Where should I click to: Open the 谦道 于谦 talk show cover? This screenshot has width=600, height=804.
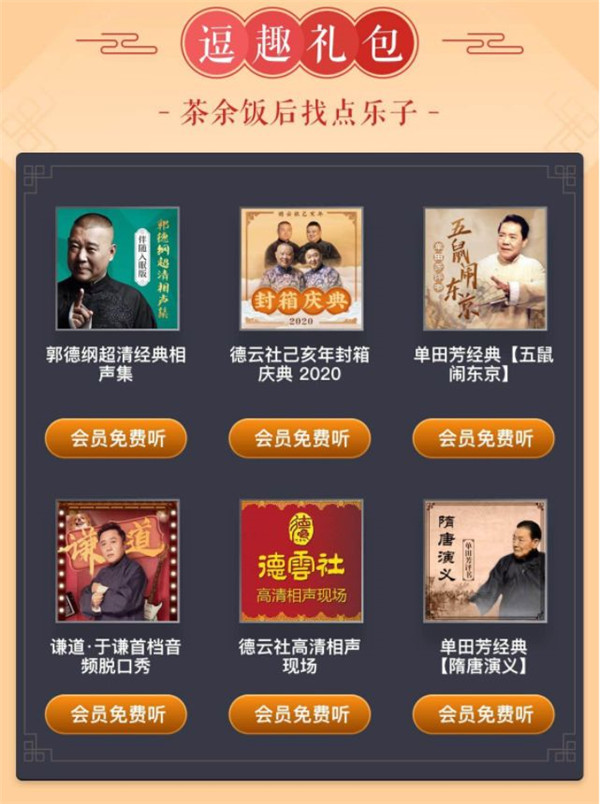pos(117,561)
